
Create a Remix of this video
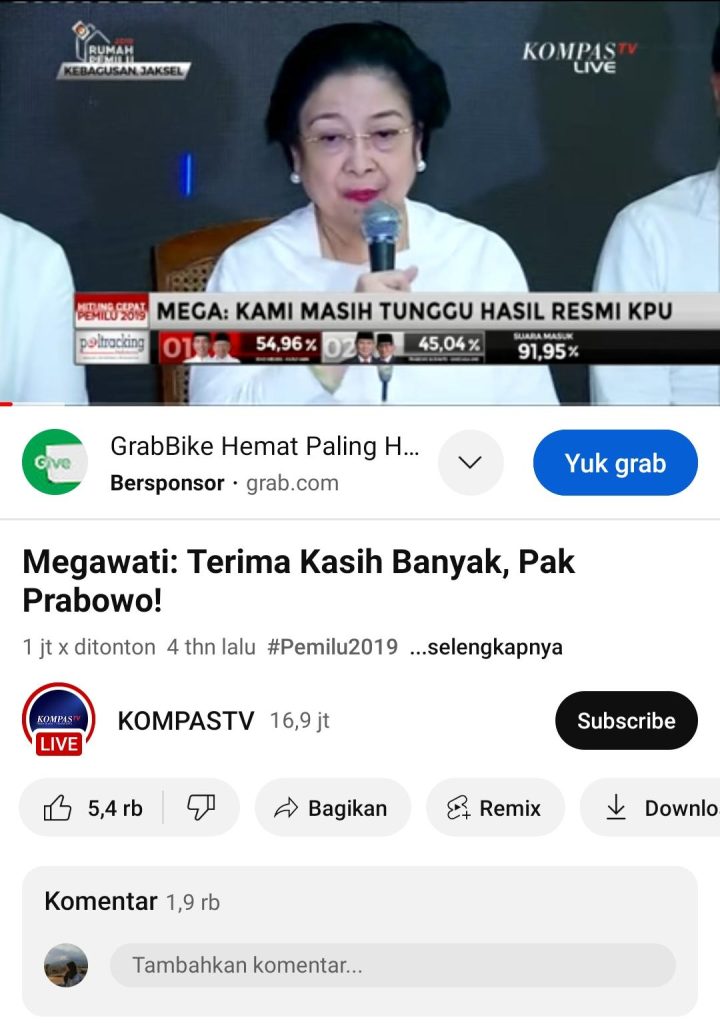495,808
